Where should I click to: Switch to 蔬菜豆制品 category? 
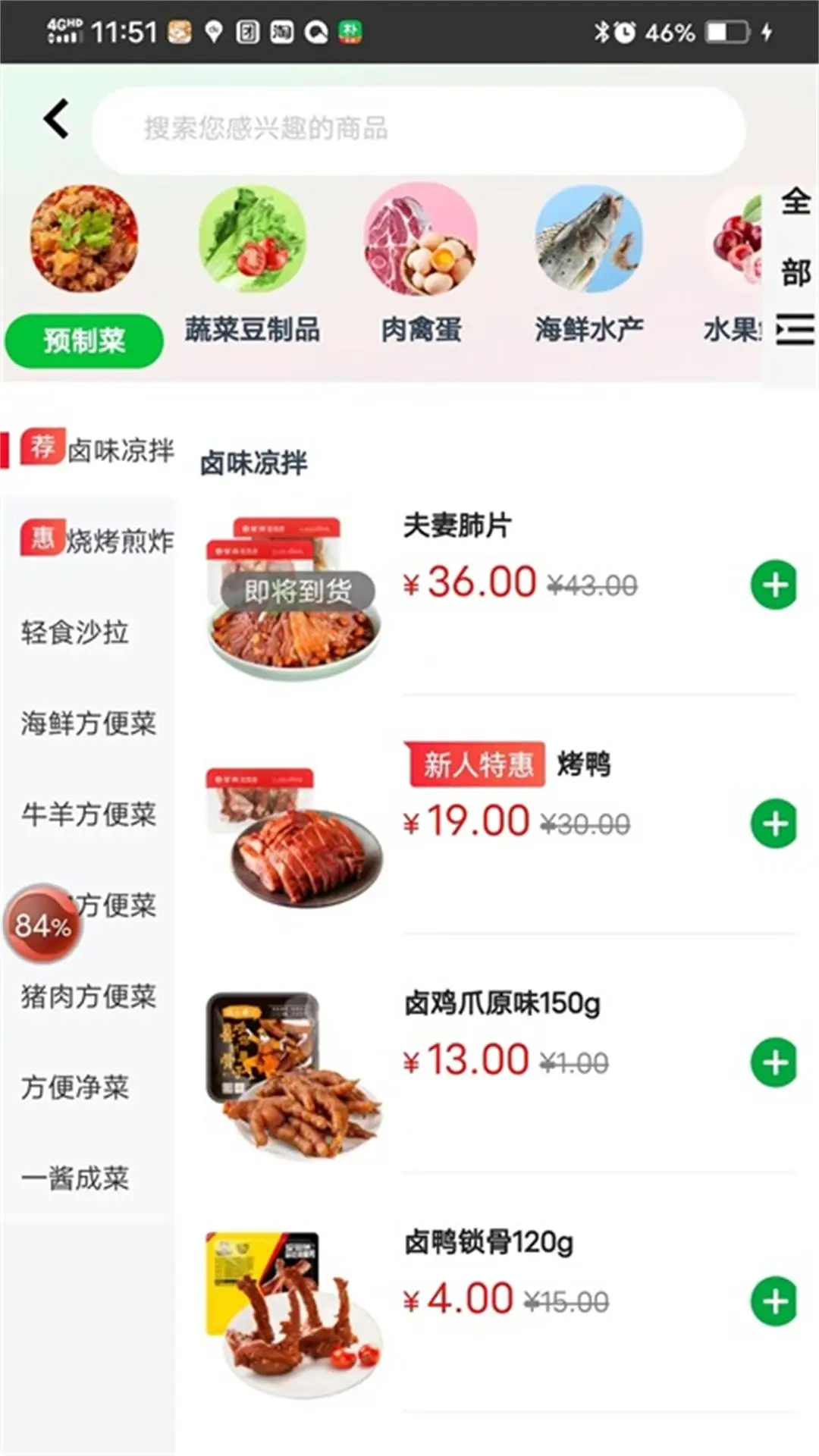[253, 330]
